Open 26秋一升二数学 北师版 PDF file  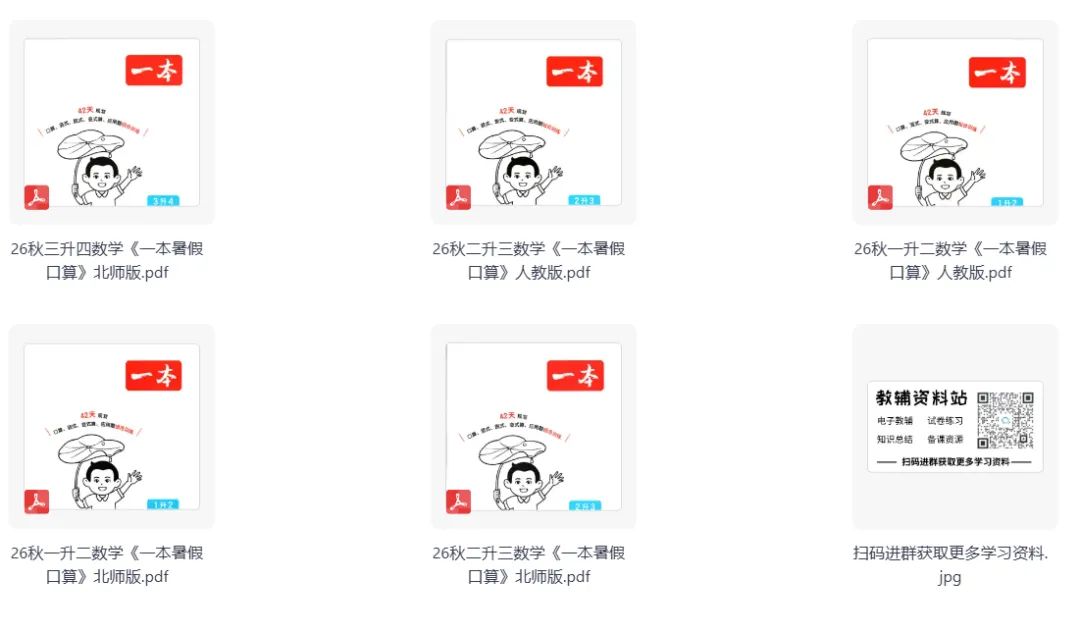[112, 427]
